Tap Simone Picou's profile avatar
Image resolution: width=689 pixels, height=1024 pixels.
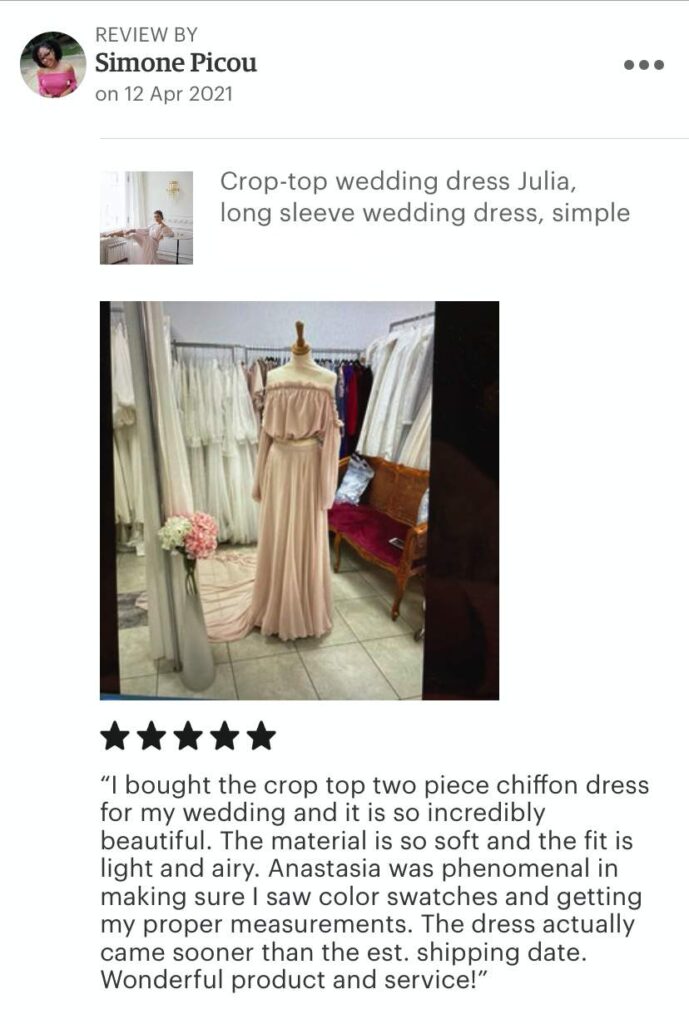point(53,64)
